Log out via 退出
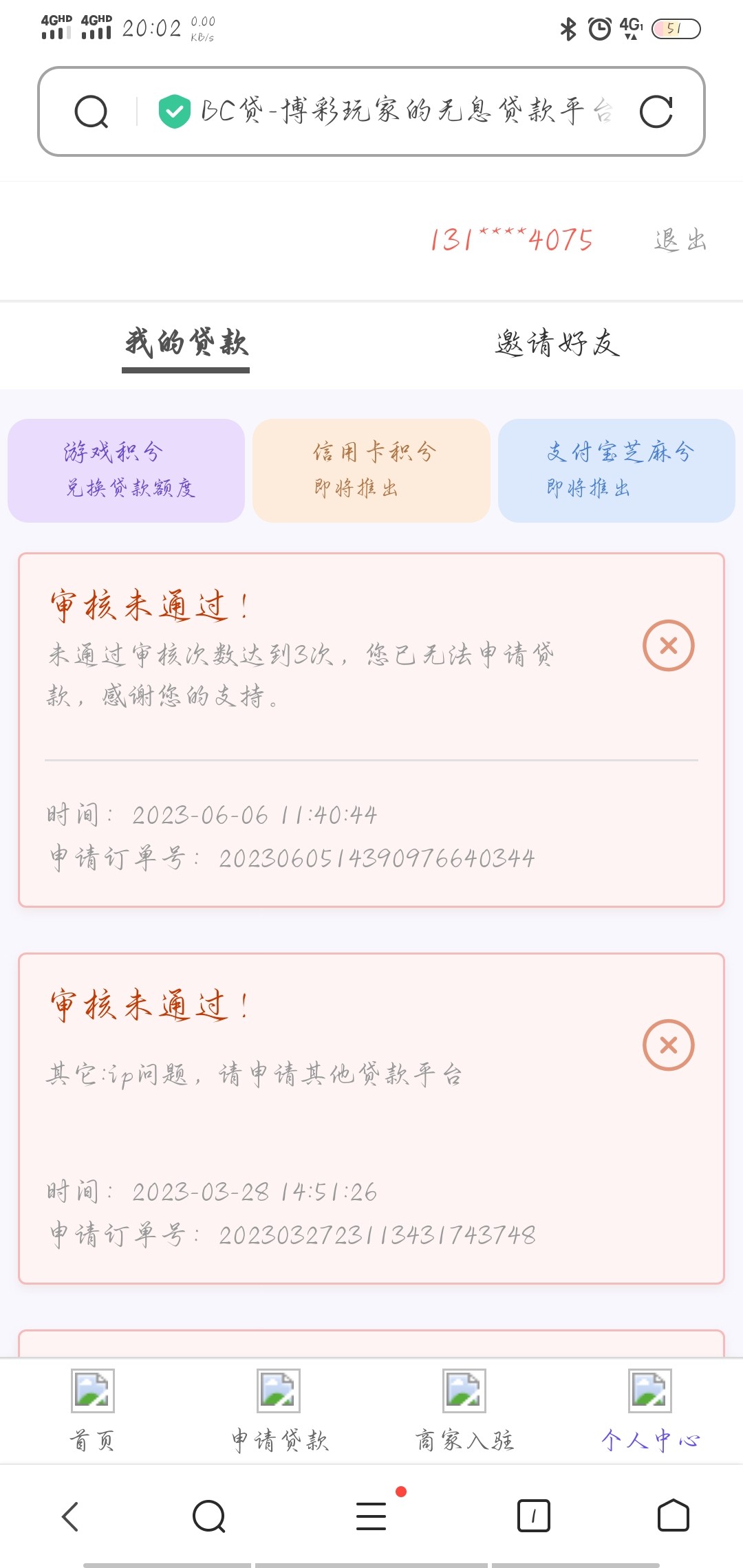This screenshot has height=1568, width=743. (680, 241)
